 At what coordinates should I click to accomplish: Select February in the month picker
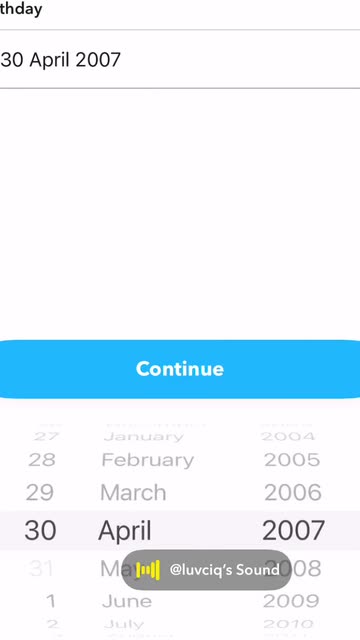(147, 460)
